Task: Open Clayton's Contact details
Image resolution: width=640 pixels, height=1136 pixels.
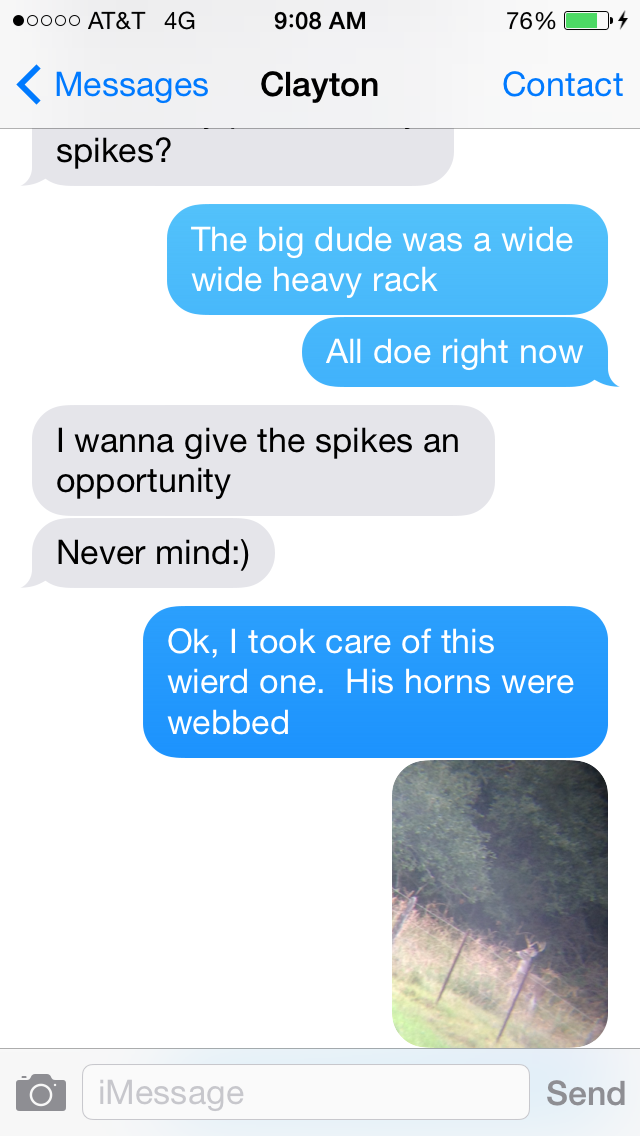Action: point(562,85)
